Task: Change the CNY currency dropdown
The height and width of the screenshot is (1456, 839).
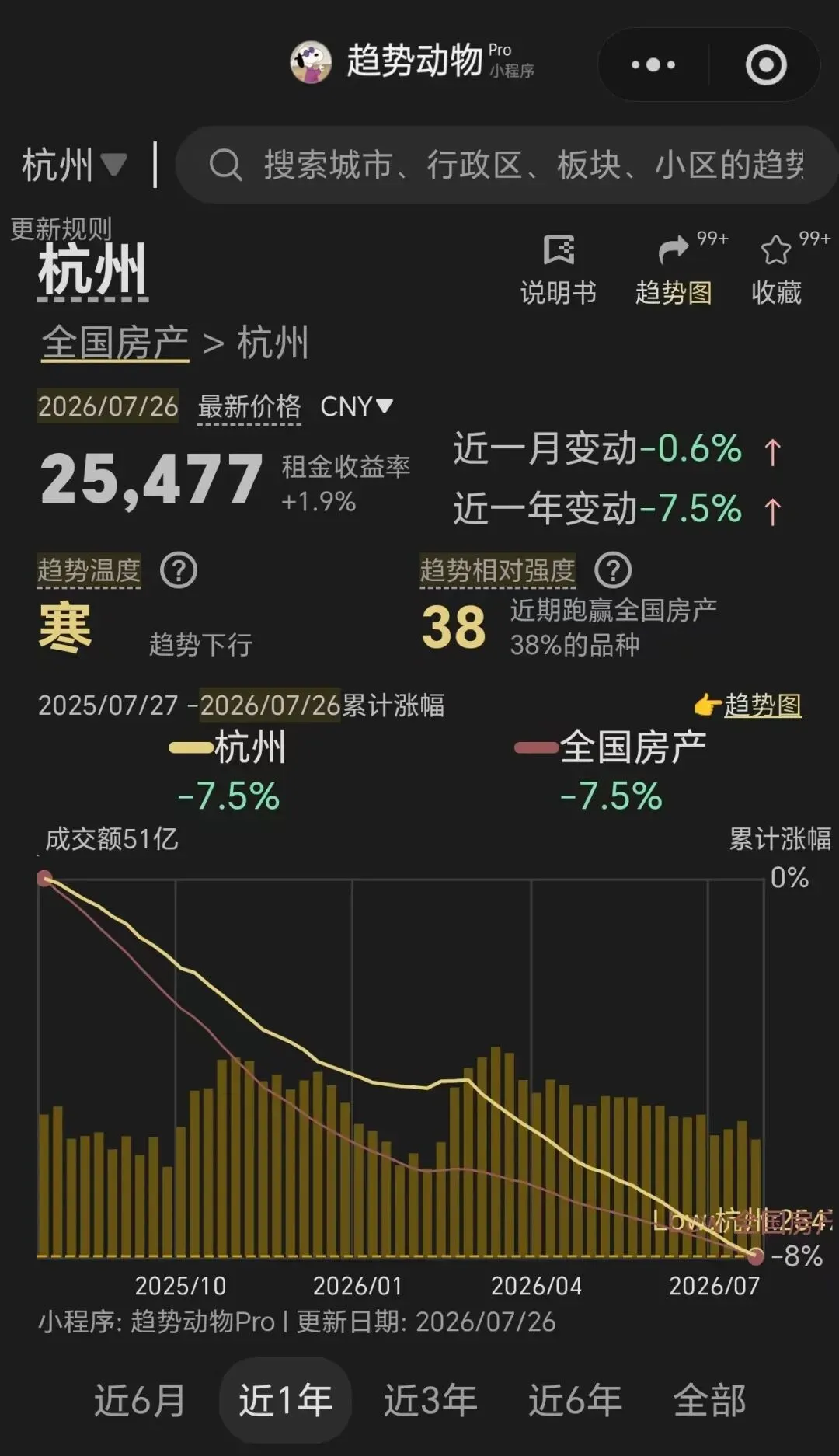Action: (357, 406)
